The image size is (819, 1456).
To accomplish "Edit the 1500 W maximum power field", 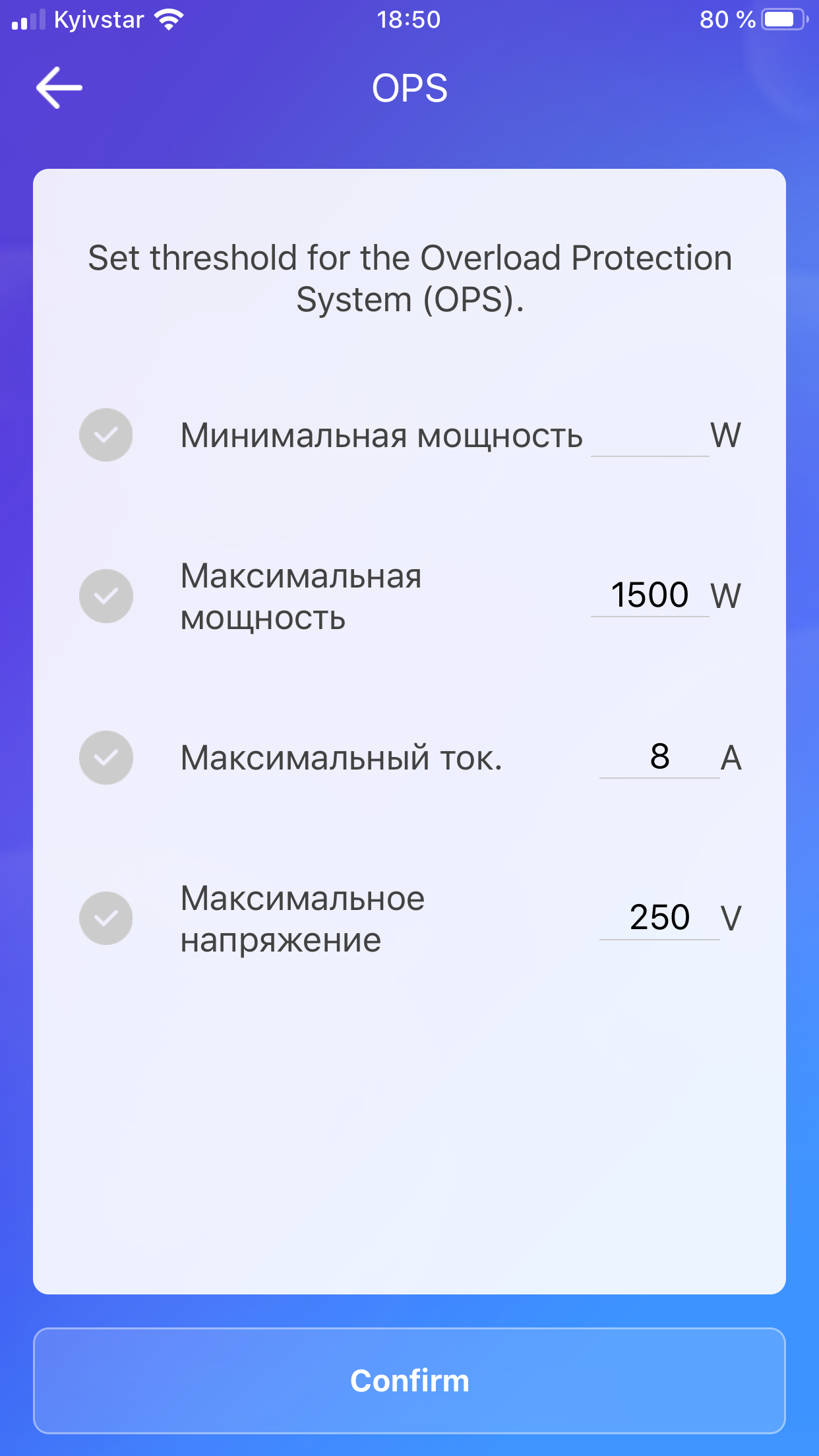I will tap(650, 596).
